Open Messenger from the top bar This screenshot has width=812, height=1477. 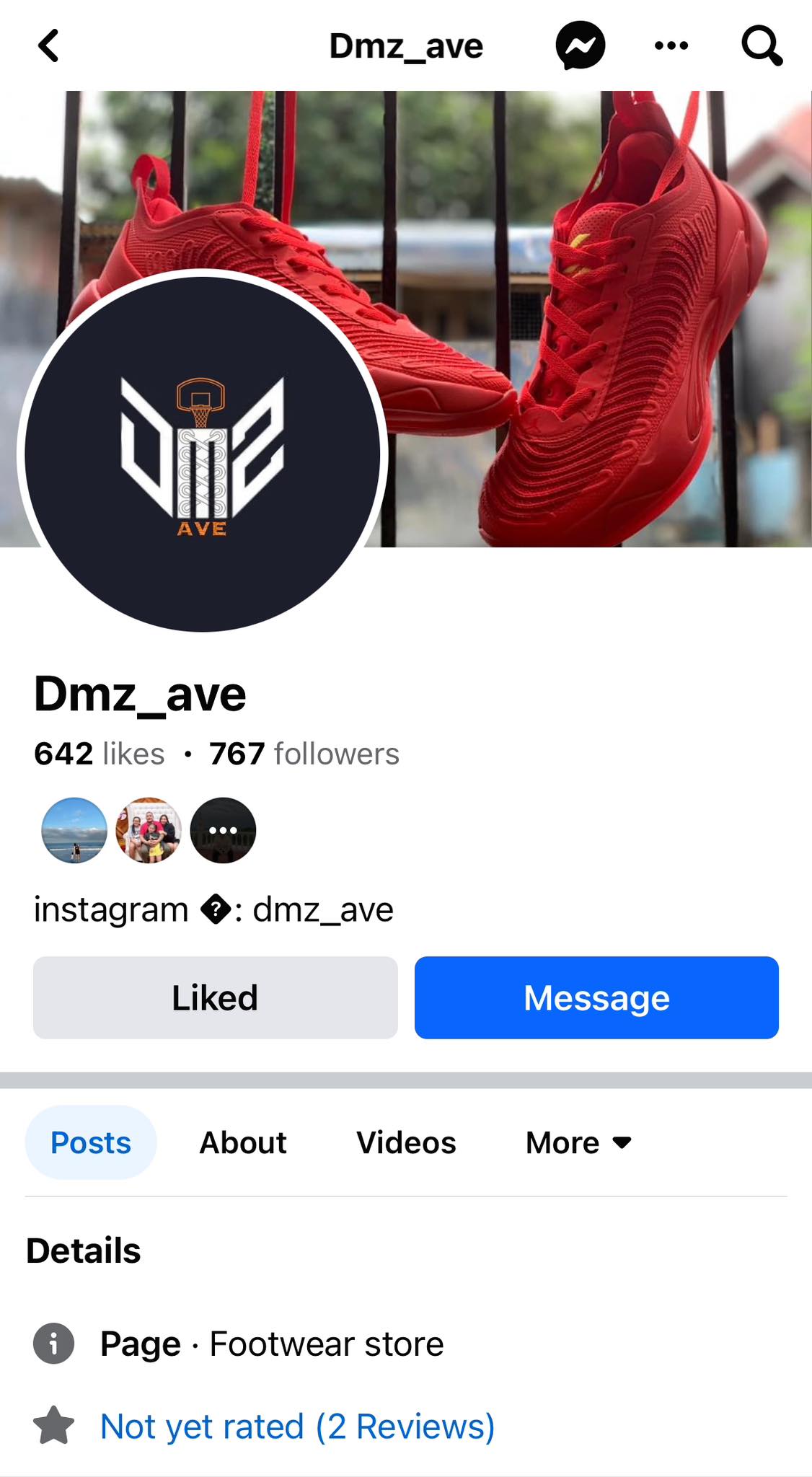tap(580, 46)
